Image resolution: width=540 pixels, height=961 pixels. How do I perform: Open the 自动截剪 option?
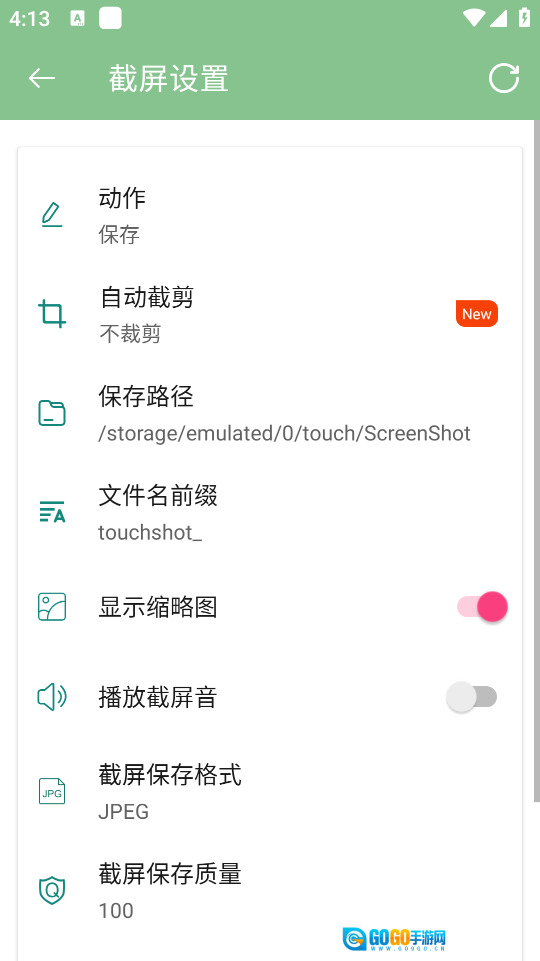click(270, 314)
